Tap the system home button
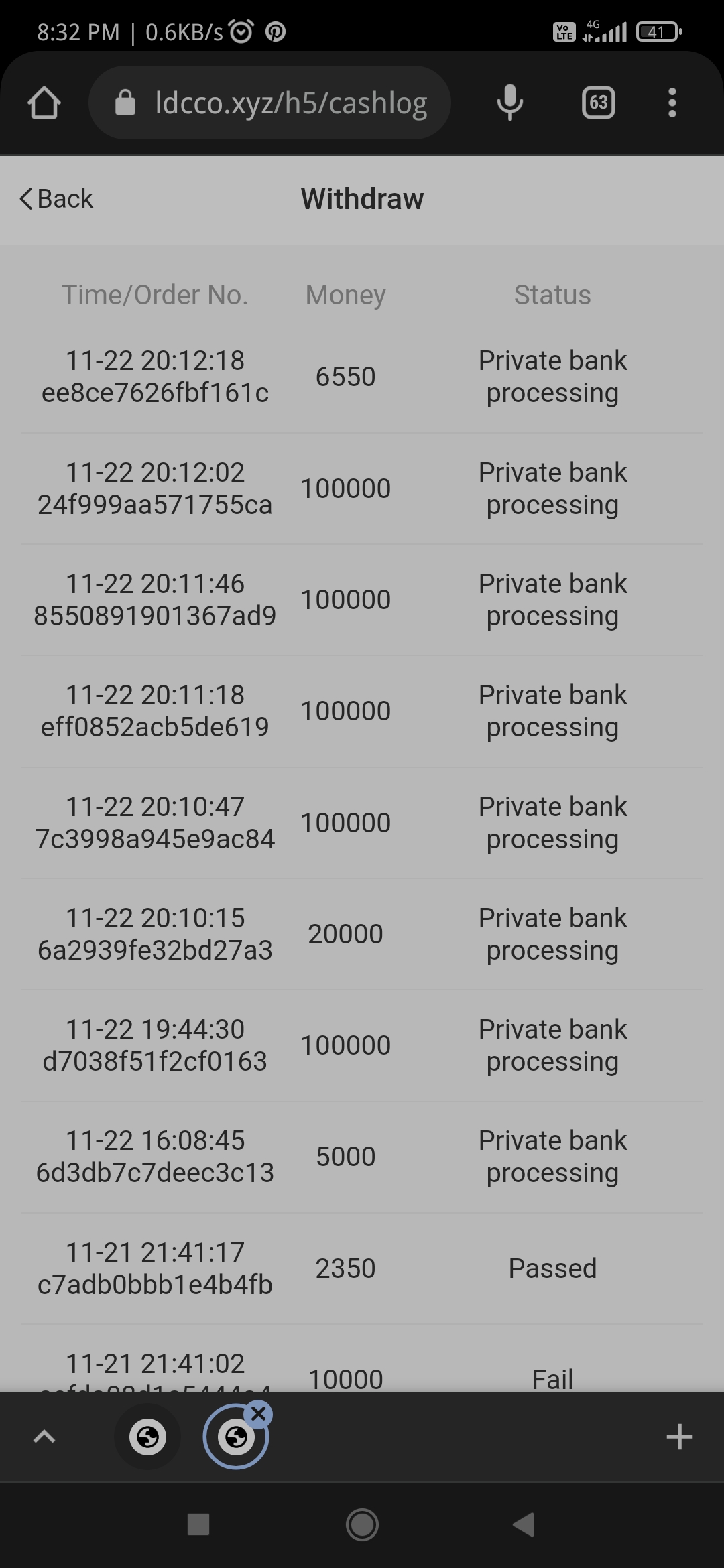The width and height of the screenshot is (724, 1568). coord(362,1526)
